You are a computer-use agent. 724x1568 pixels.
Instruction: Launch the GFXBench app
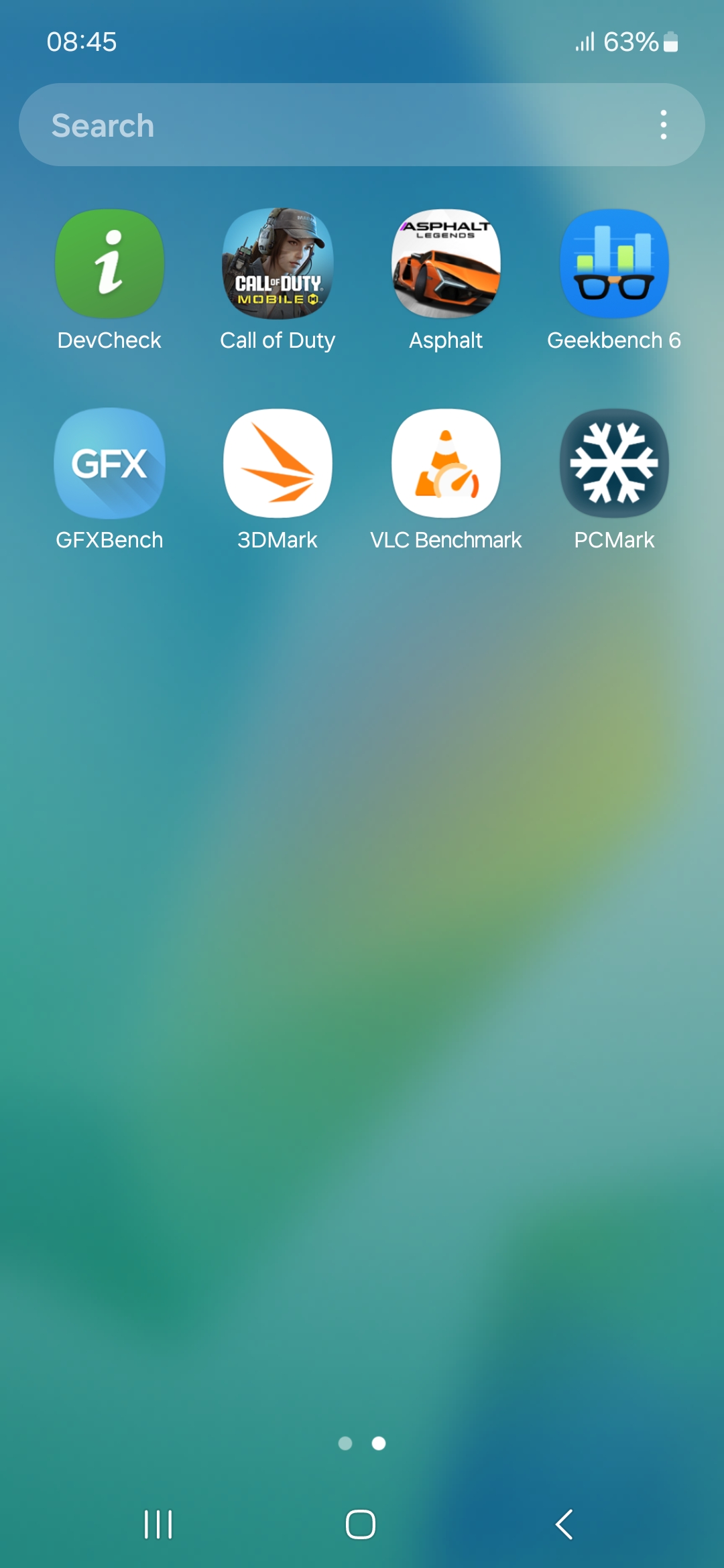[109, 463]
